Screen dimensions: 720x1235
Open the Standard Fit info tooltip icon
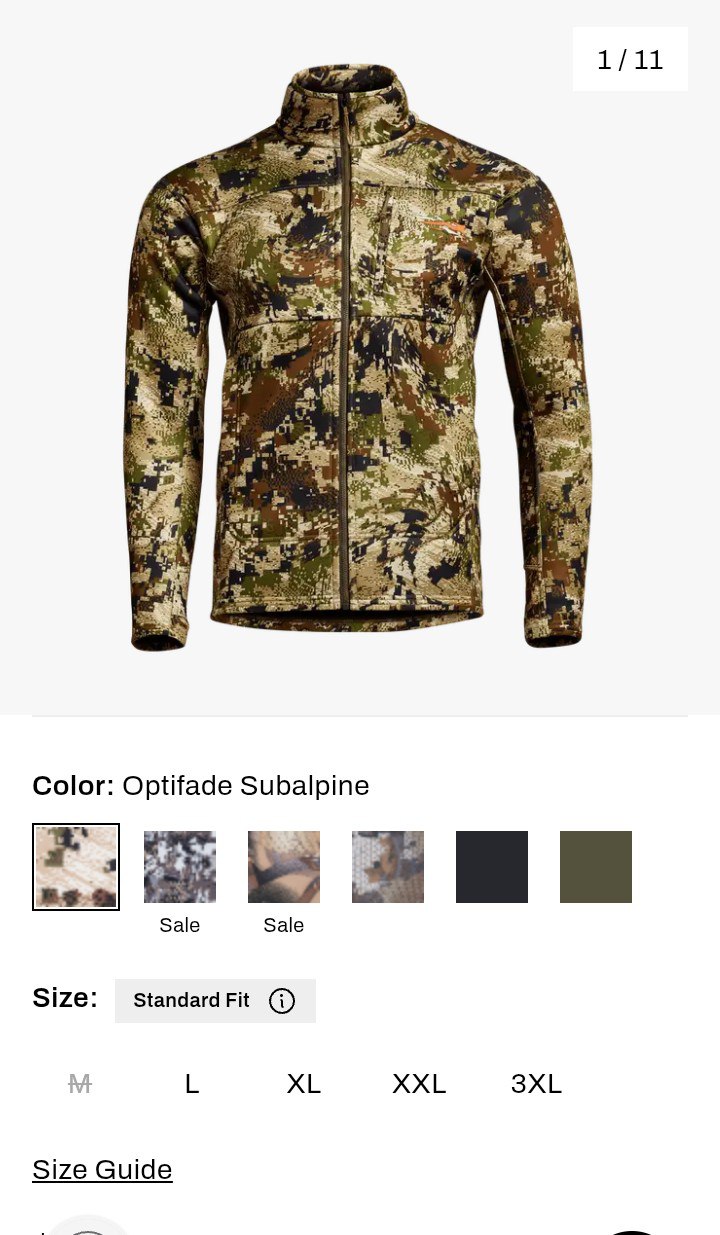tap(282, 1000)
